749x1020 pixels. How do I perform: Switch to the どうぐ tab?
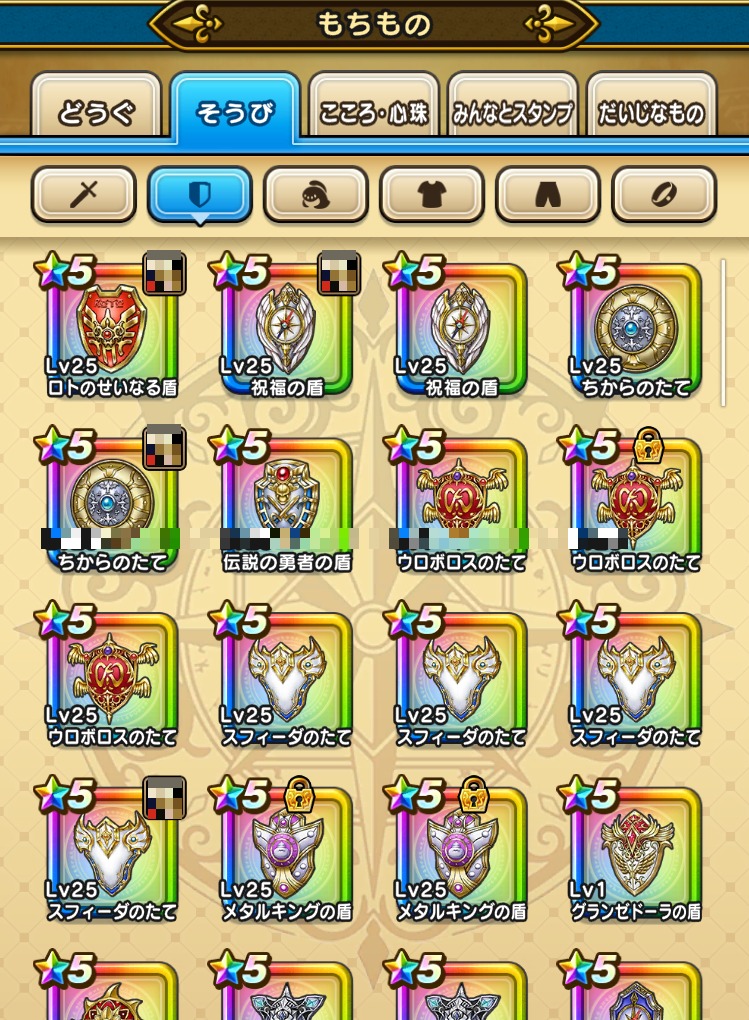tap(96, 112)
